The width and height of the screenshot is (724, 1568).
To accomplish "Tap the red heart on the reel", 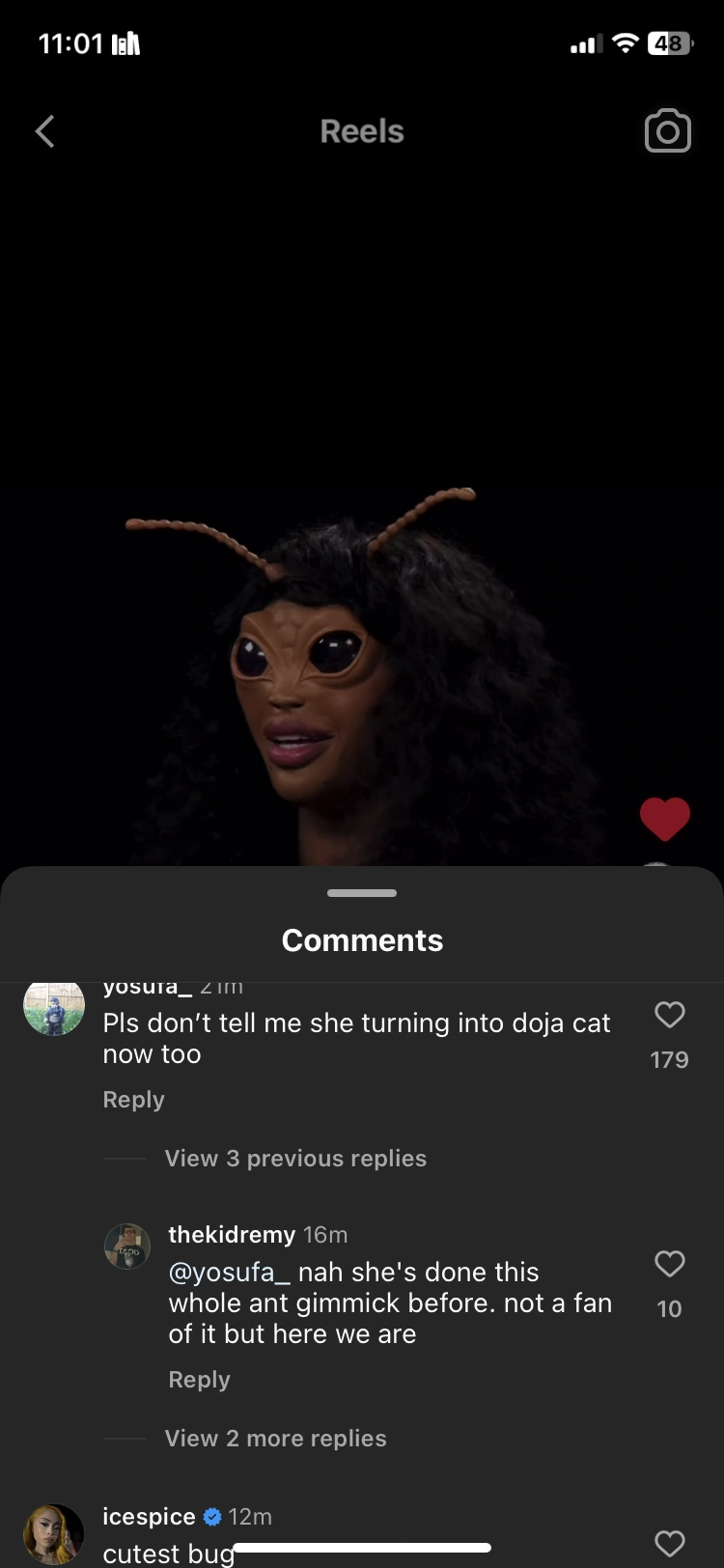I will pos(664,819).
